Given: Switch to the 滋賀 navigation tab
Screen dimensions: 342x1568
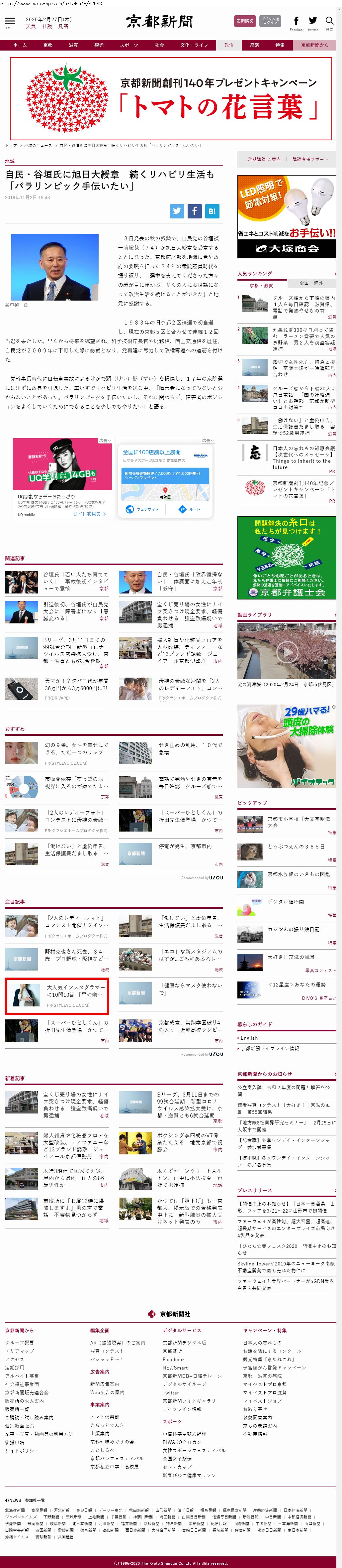Looking at the screenshot, I should 73,45.
